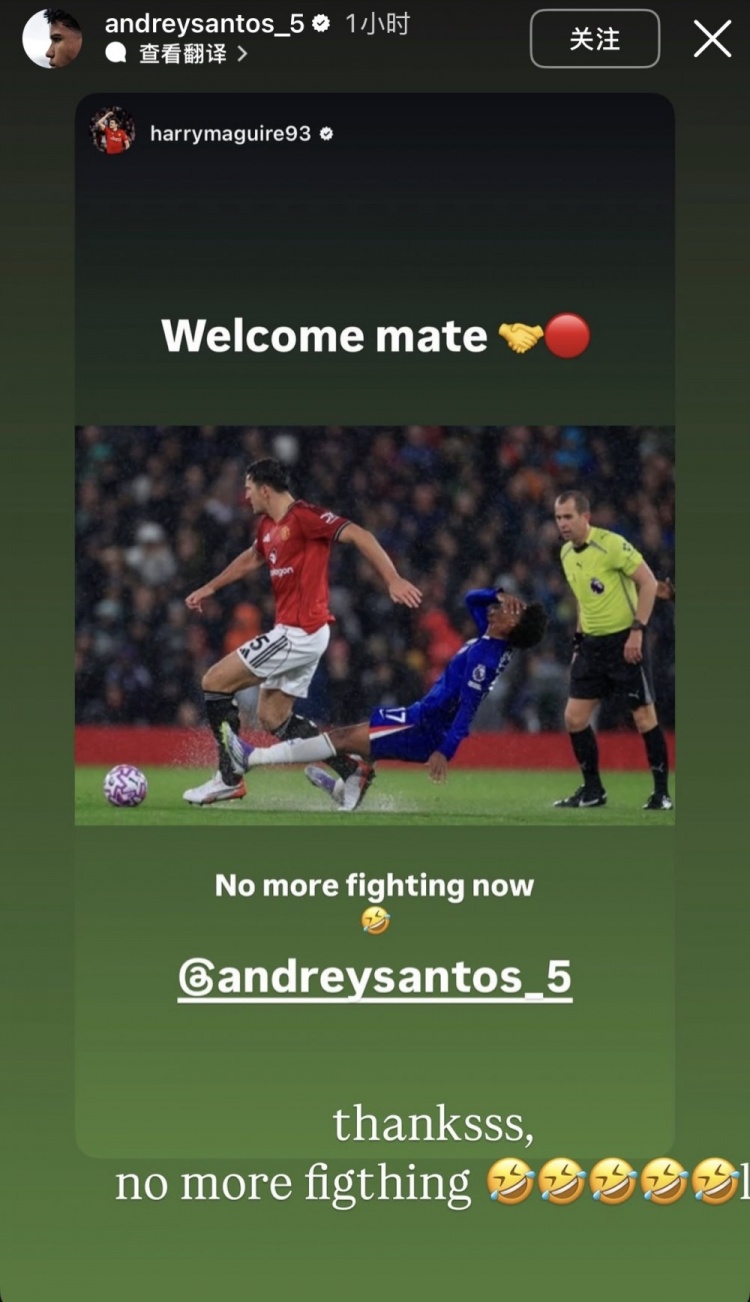Screen dimensions: 750x1302
Task: Tap the andreysantos_5 username
Action: 204,24
